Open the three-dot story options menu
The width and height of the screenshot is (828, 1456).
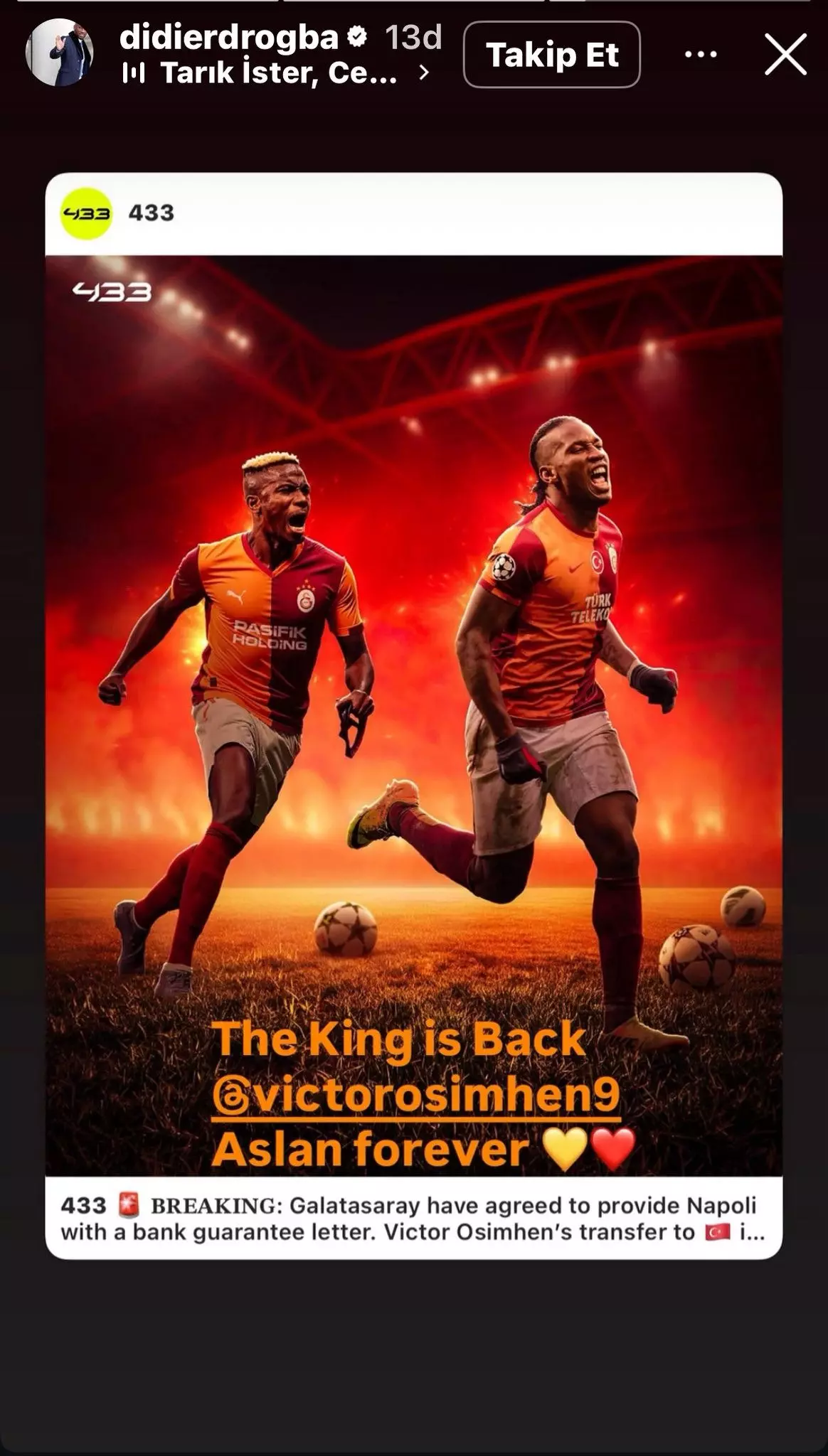(x=701, y=55)
